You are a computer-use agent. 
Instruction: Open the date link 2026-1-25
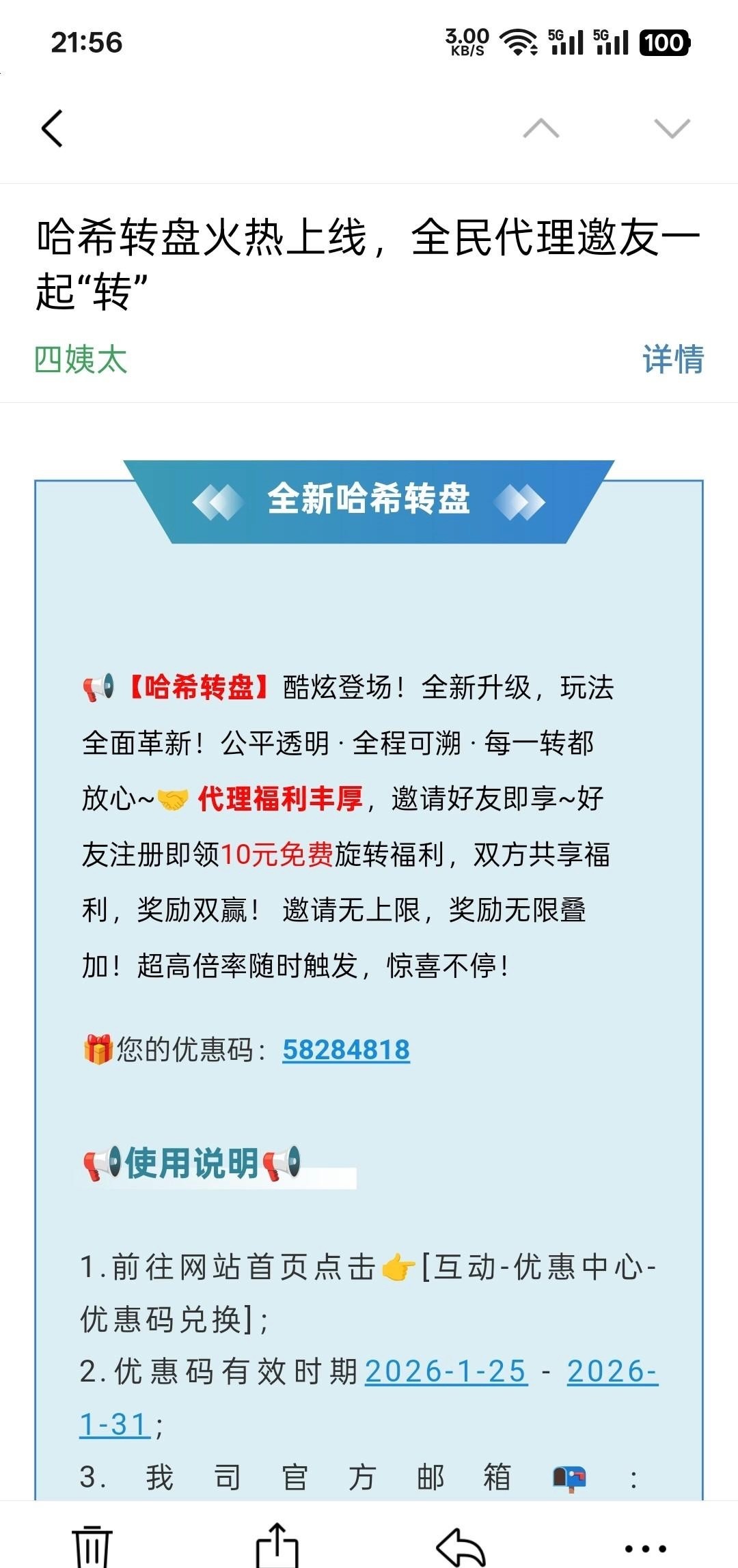(x=446, y=1371)
